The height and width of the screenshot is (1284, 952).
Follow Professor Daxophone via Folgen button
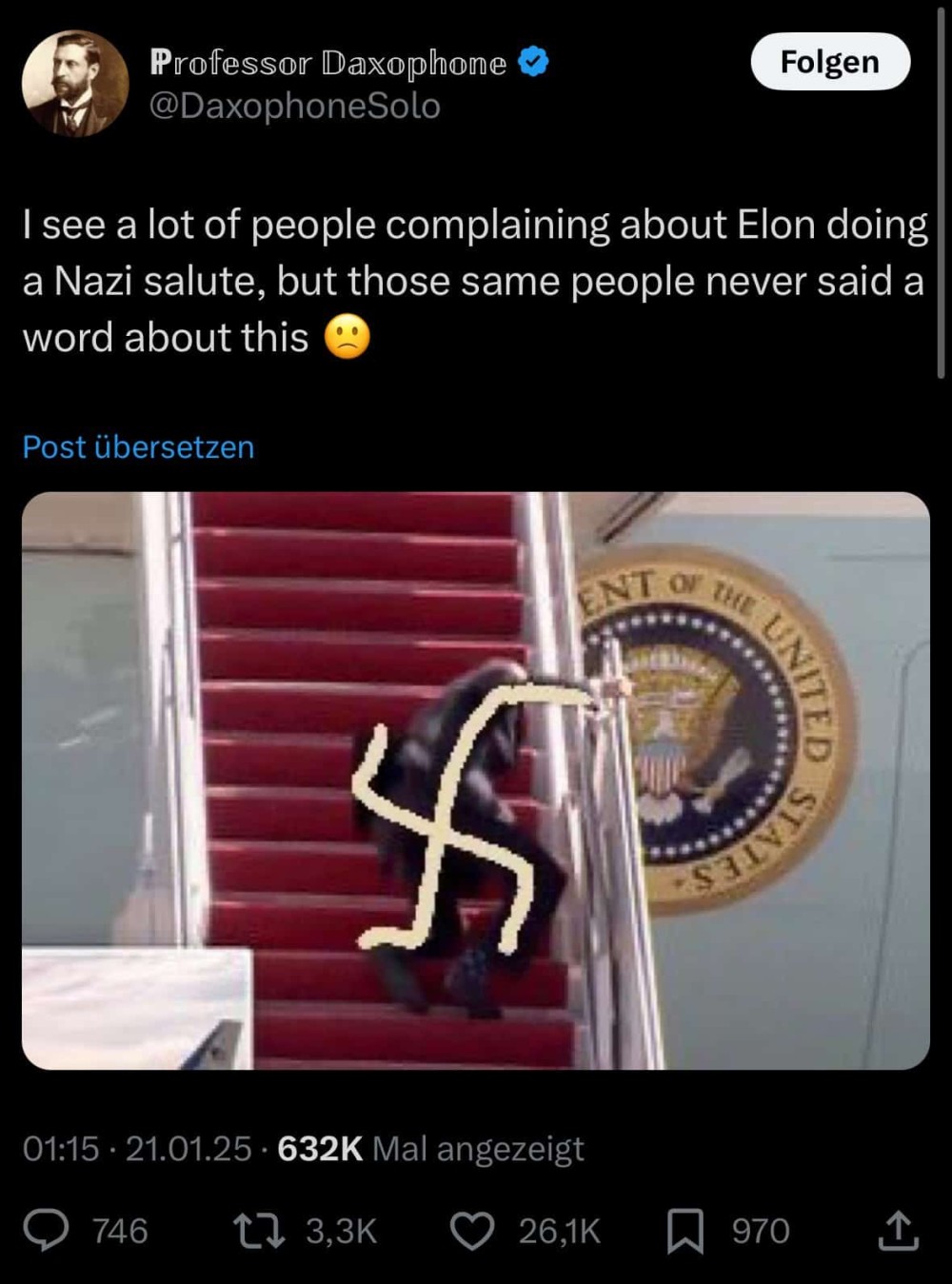[829, 62]
